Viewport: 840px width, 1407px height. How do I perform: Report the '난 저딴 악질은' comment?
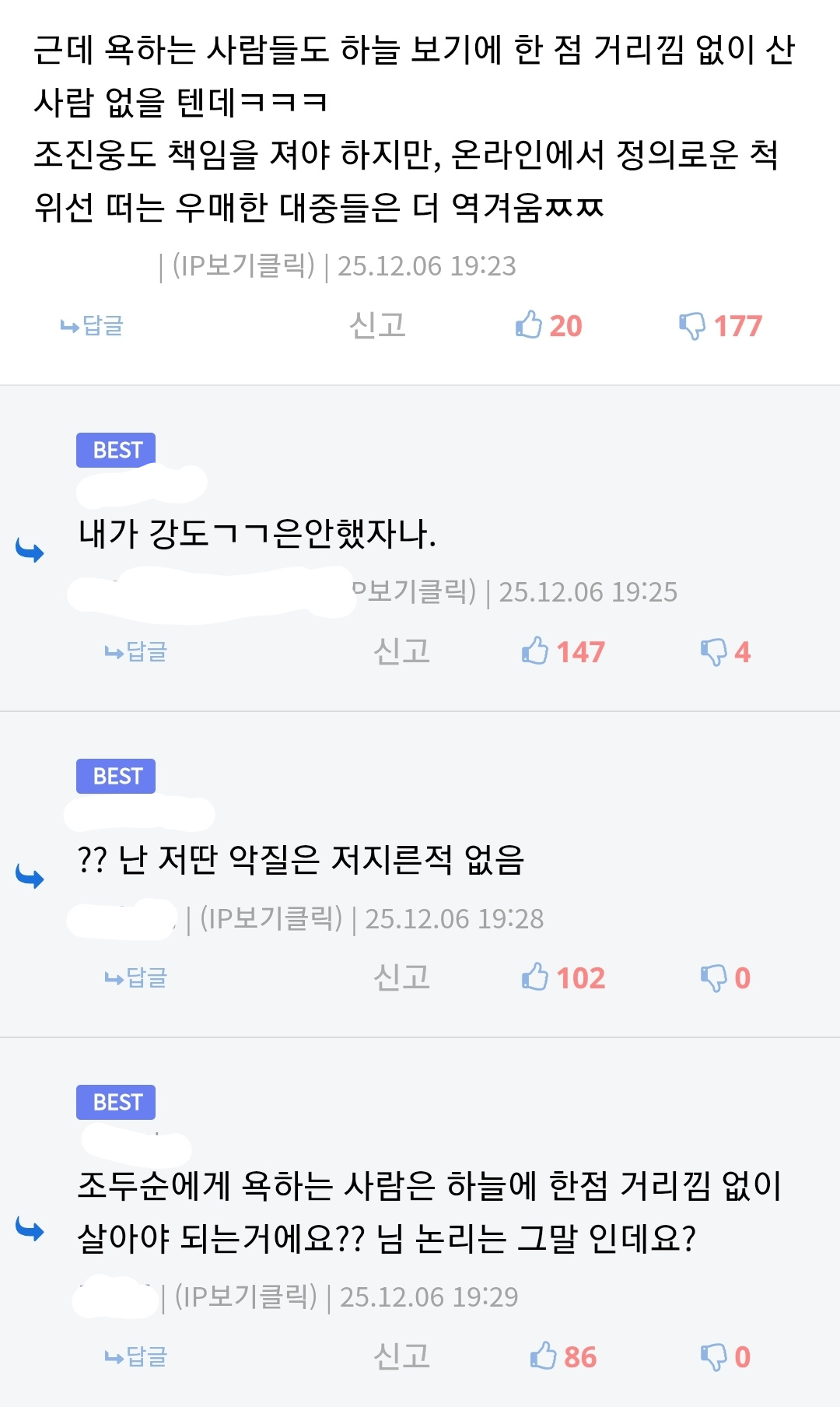[401, 977]
